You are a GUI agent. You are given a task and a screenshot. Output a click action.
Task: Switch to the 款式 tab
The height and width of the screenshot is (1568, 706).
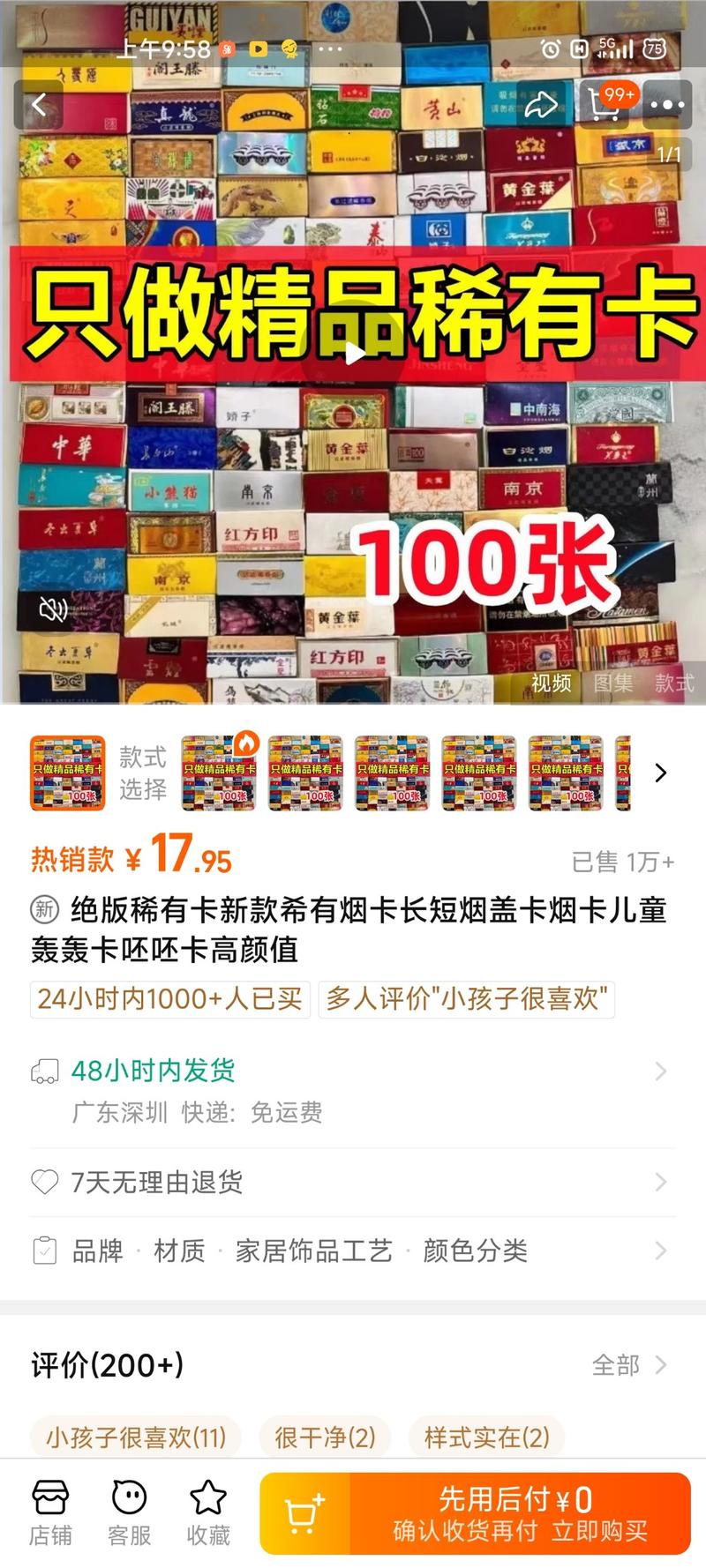(674, 683)
